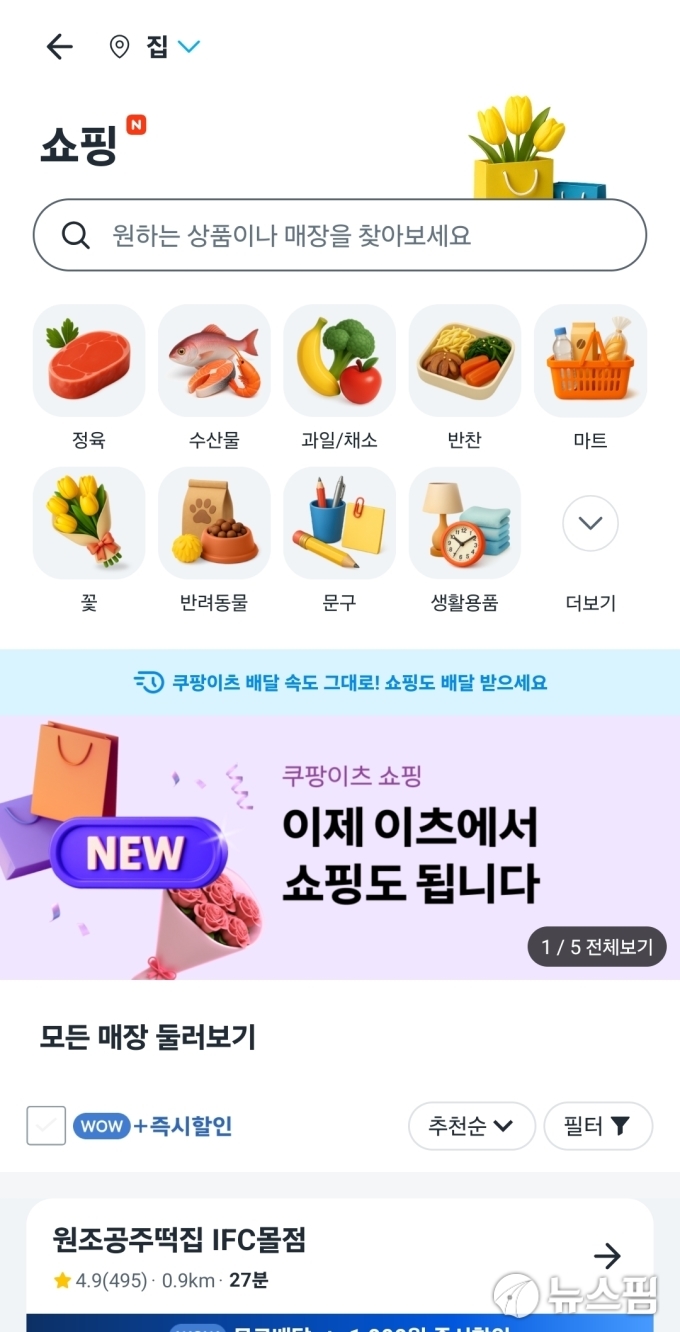The width and height of the screenshot is (680, 1332).
Task: Open the 추천순 sort dropdown
Action: pyautogui.click(x=471, y=1126)
